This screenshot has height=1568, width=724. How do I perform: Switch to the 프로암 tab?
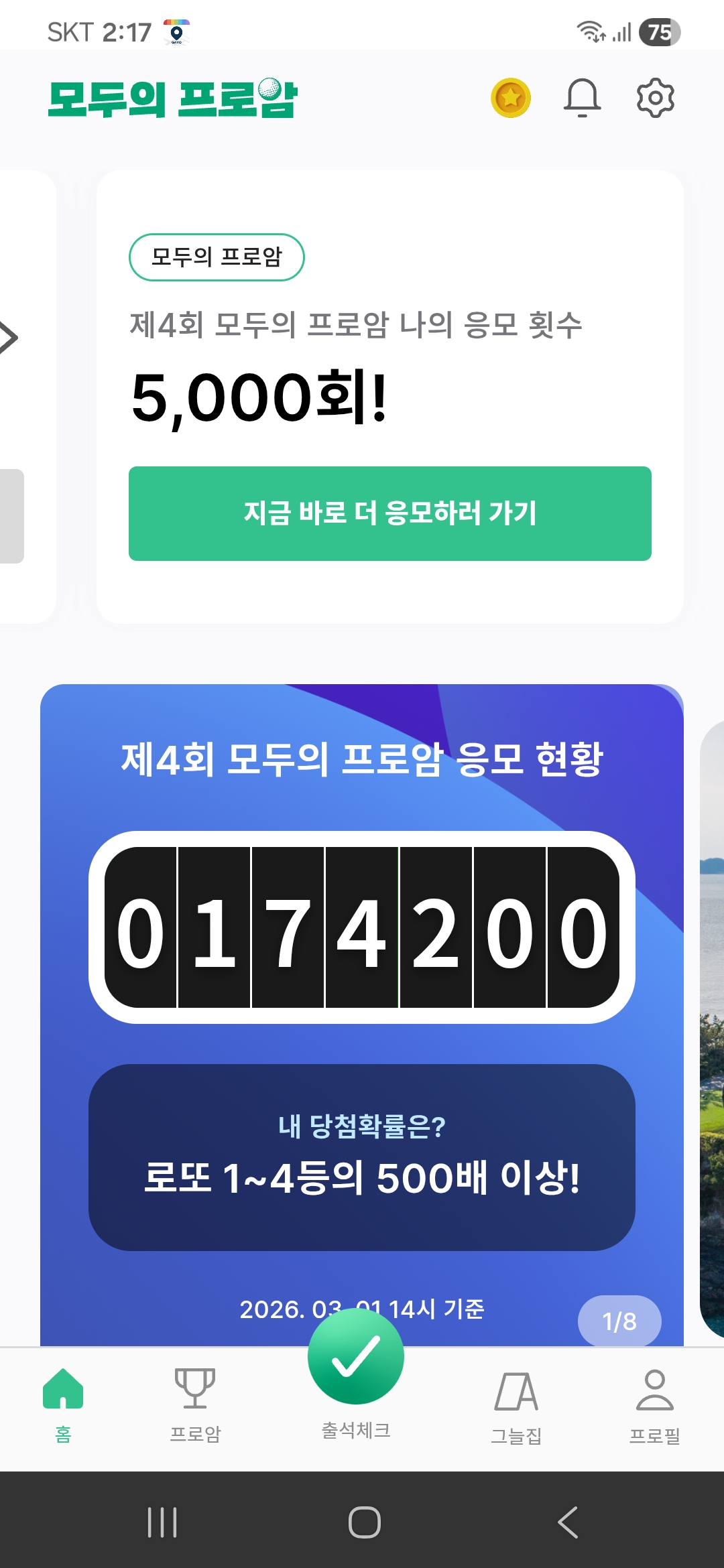pos(195,1404)
